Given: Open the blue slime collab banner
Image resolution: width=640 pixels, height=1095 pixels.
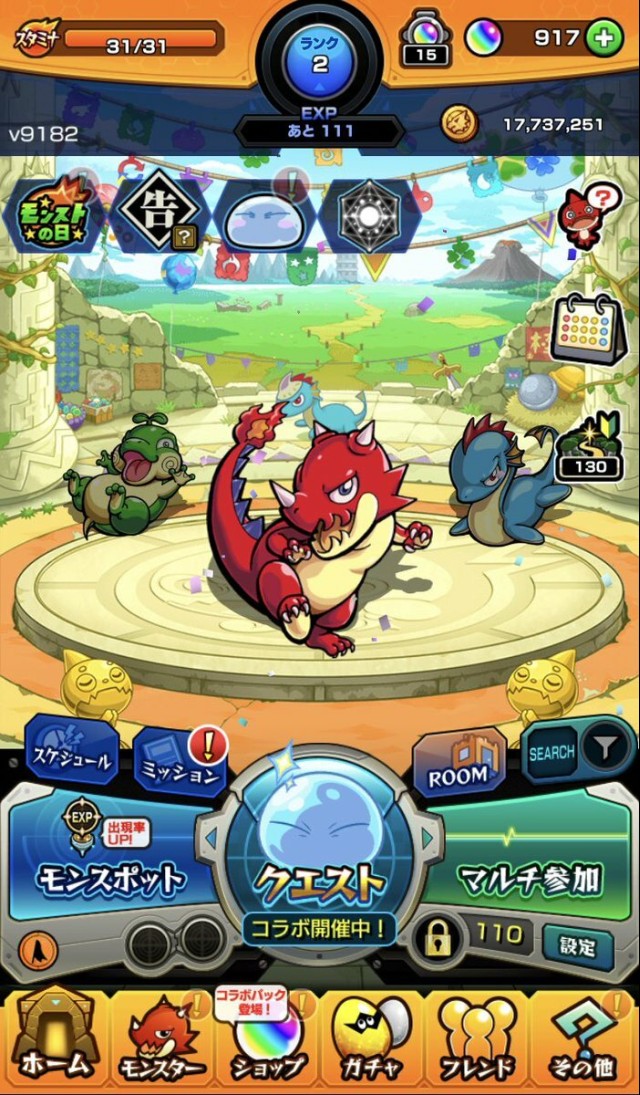Looking at the screenshot, I should (x=265, y=217).
